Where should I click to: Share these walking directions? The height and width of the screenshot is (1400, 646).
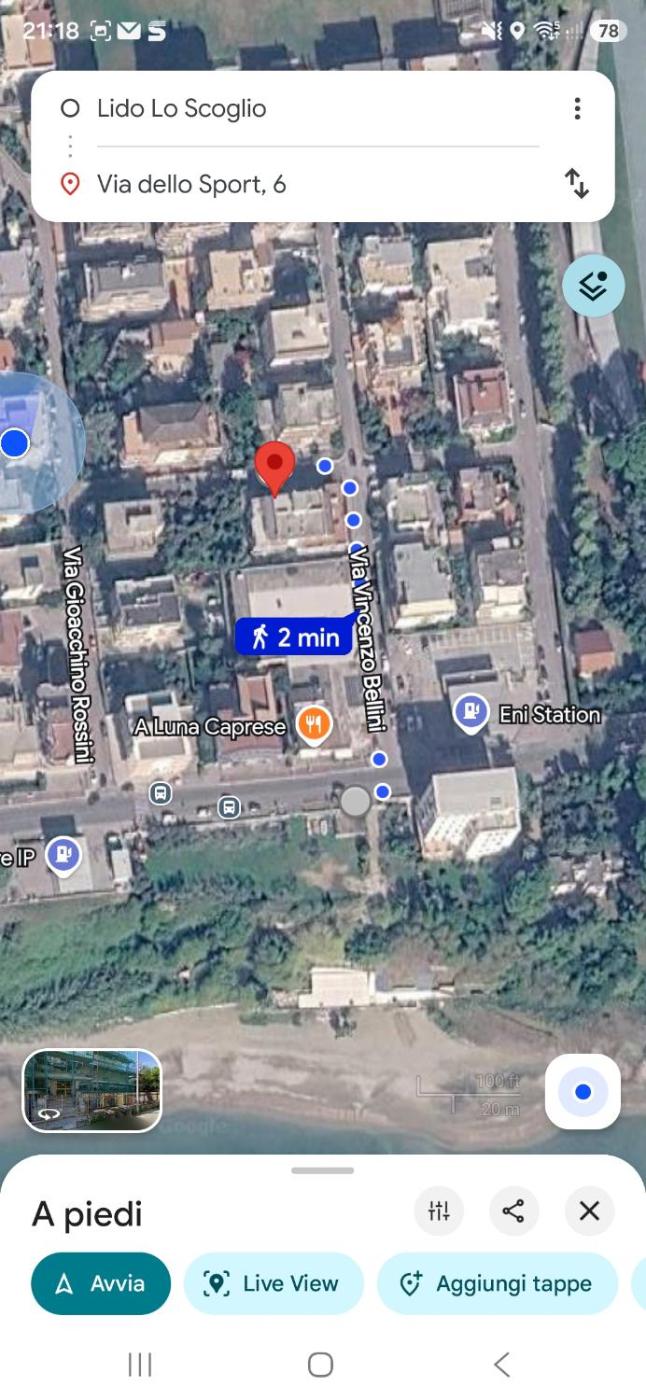click(514, 1212)
